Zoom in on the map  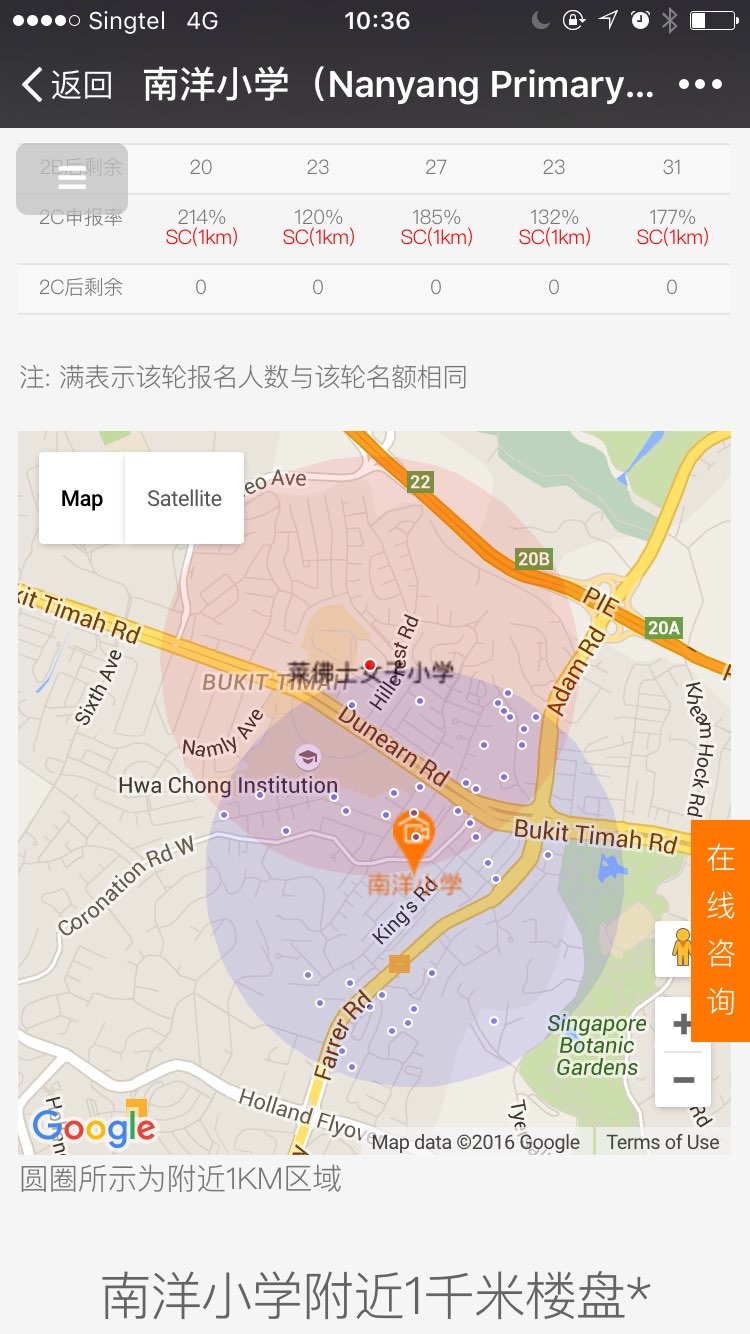point(683,1024)
